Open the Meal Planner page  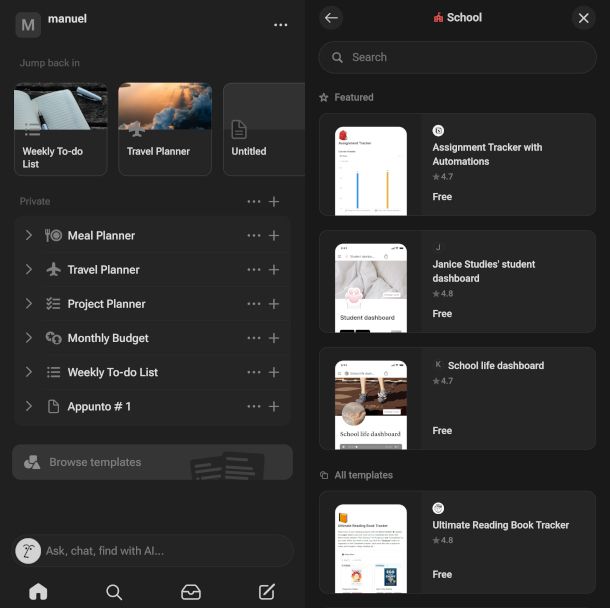101,236
